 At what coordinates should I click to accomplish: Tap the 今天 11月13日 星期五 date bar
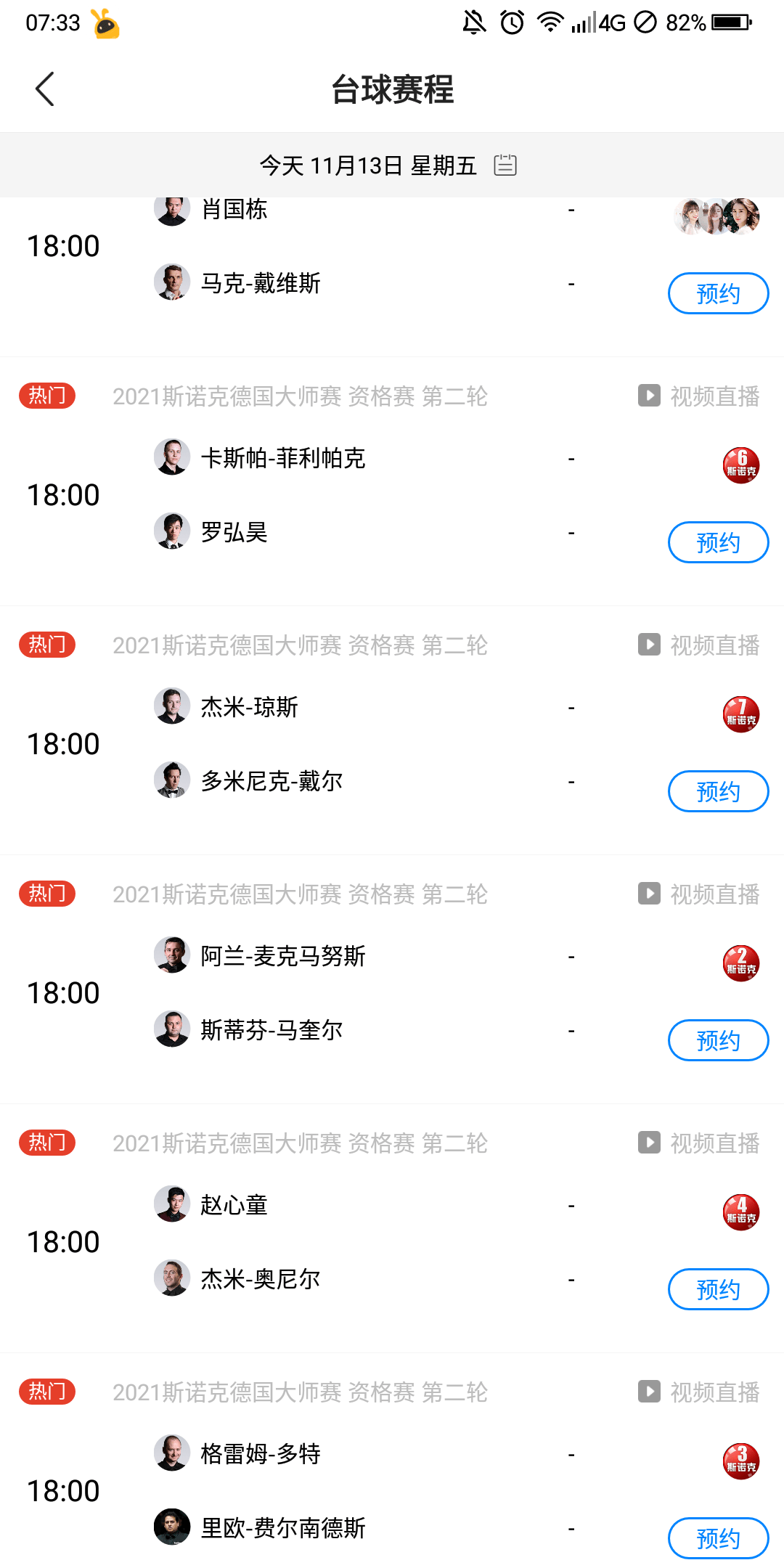(x=369, y=166)
